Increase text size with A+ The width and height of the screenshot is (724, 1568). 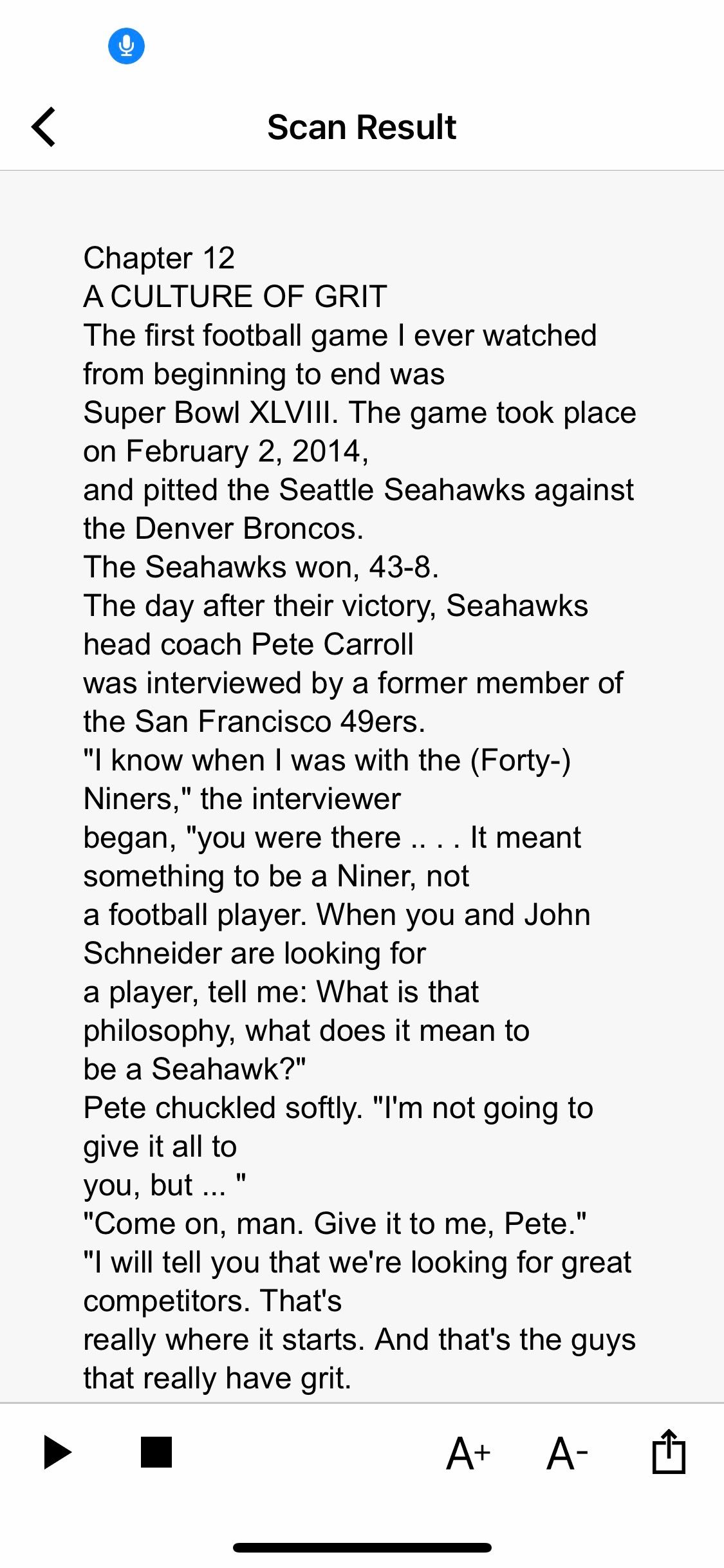click(468, 1453)
